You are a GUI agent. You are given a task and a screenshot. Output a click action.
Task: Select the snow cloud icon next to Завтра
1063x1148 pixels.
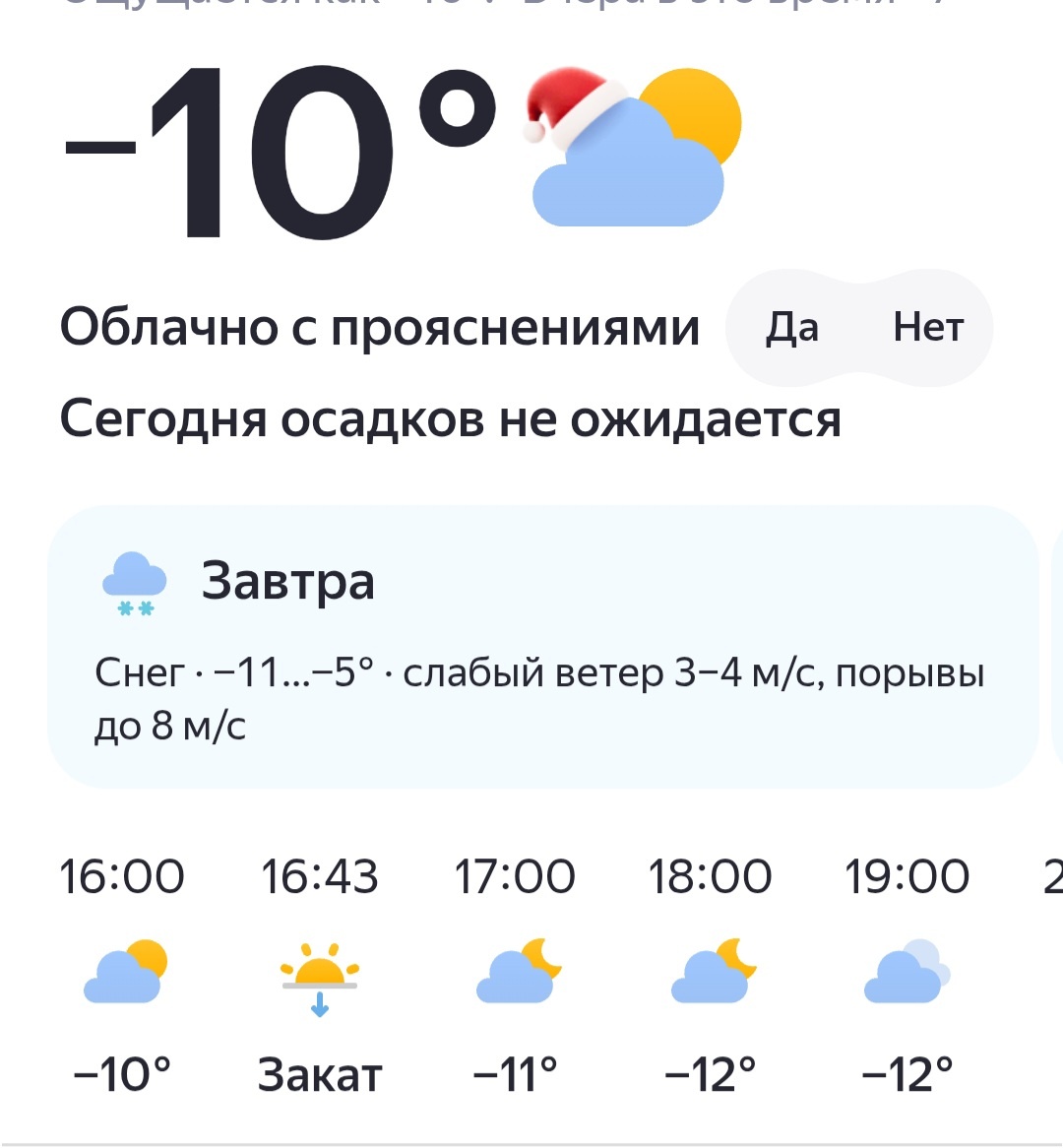pos(133,583)
